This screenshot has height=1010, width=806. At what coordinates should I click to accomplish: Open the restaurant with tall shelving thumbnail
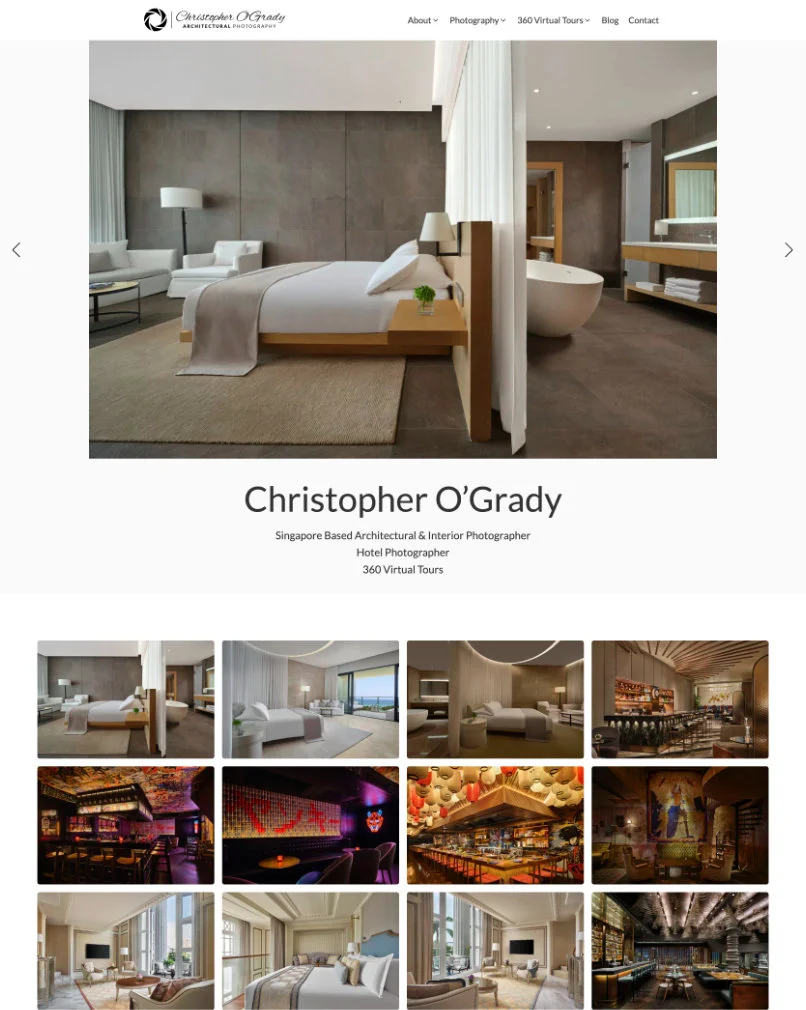pos(680,950)
